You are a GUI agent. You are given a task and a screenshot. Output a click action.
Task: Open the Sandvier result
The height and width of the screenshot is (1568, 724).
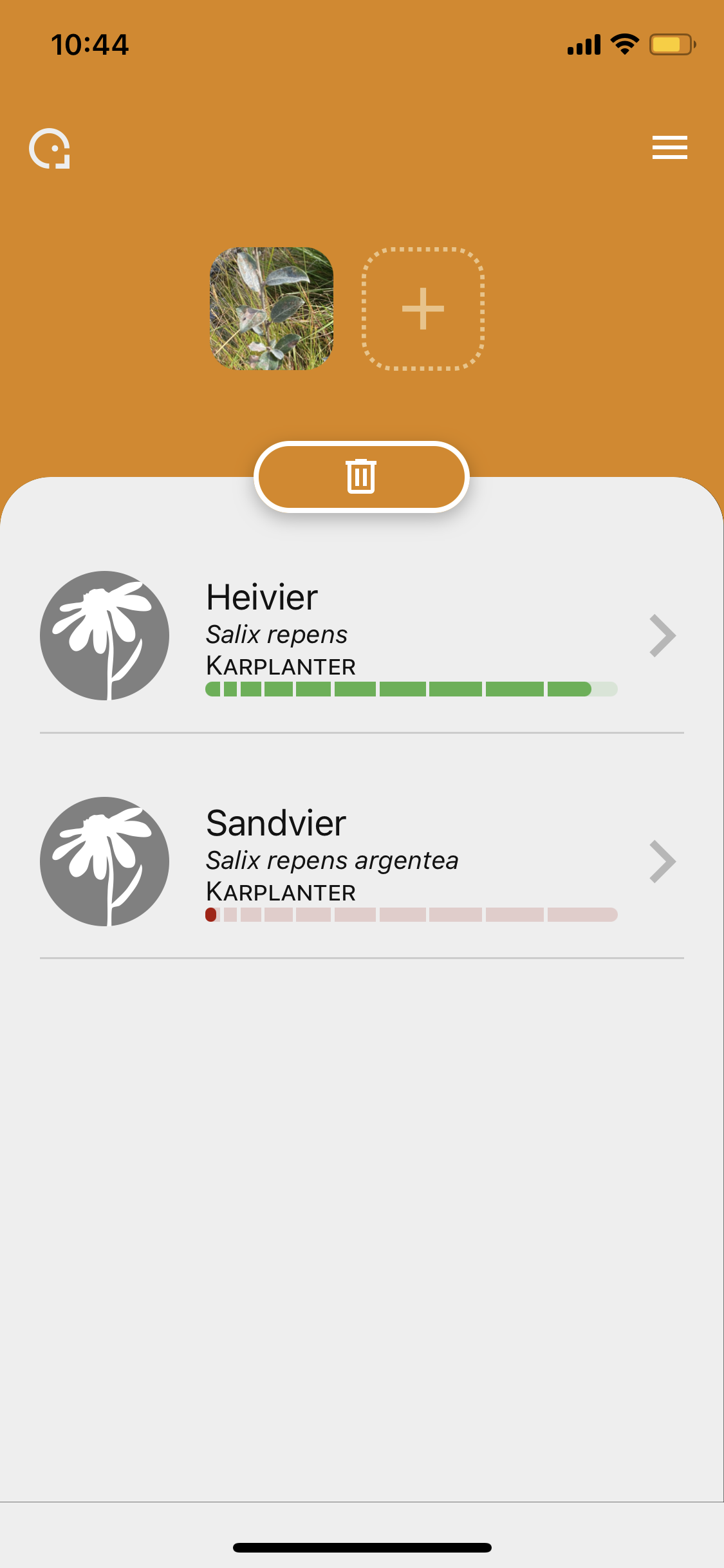(x=362, y=862)
